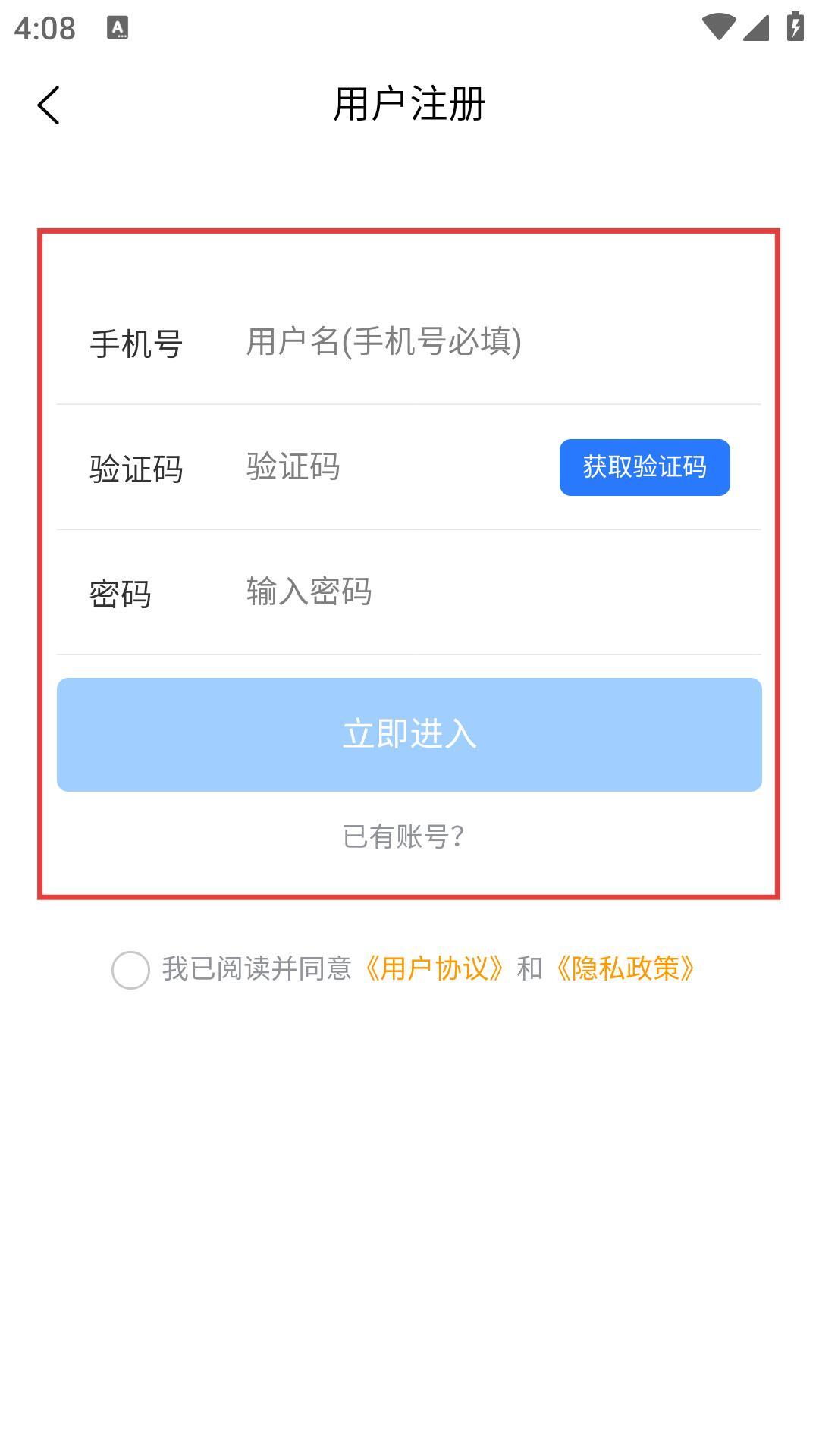The image size is (819, 1456).
Task: Go back from the 用户注册 page
Action: pos(49,105)
